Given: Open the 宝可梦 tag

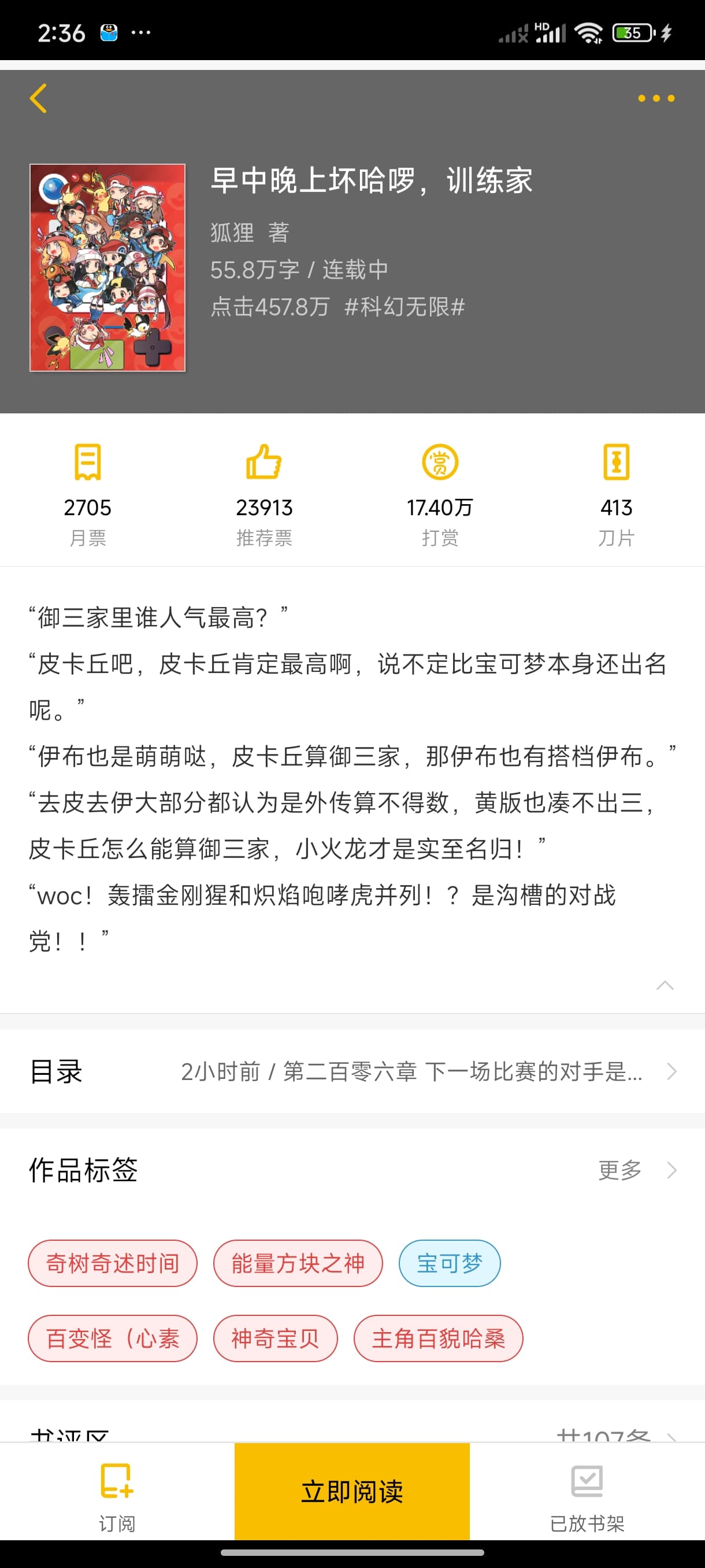Looking at the screenshot, I should [449, 1263].
